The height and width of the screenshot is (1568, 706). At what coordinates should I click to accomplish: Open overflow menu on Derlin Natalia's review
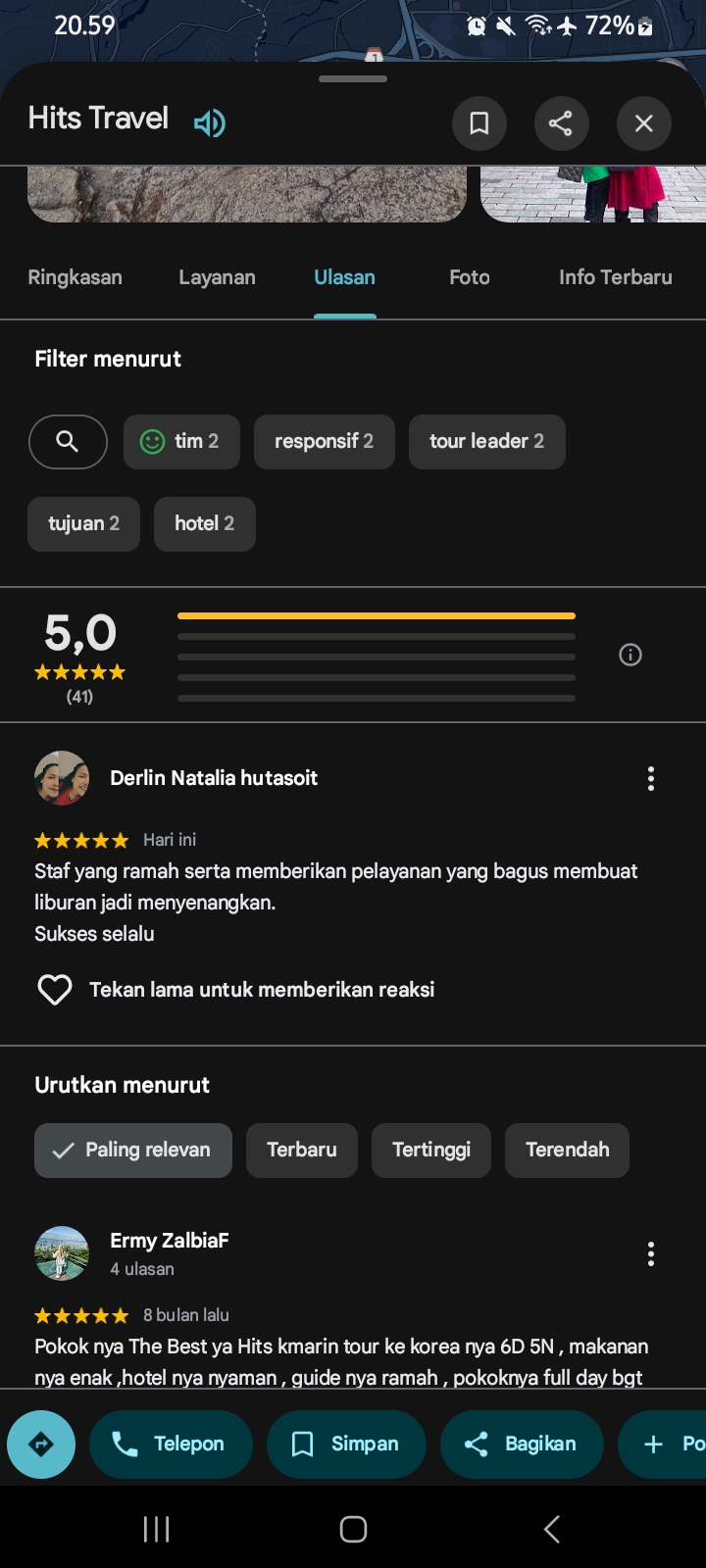tap(651, 779)
